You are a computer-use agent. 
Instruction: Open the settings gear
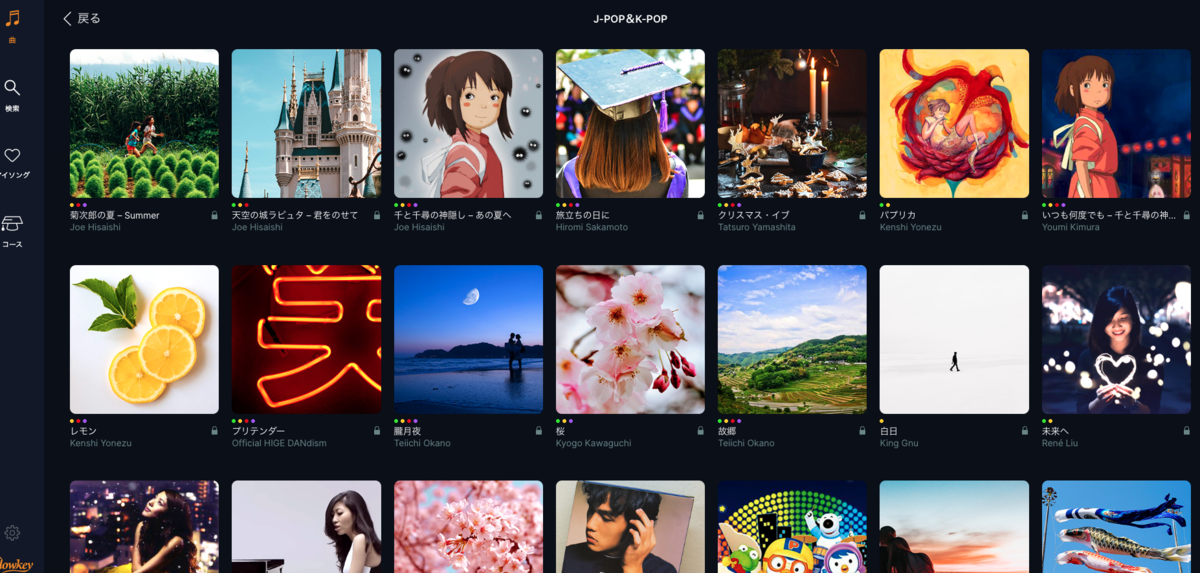(12, 533)
